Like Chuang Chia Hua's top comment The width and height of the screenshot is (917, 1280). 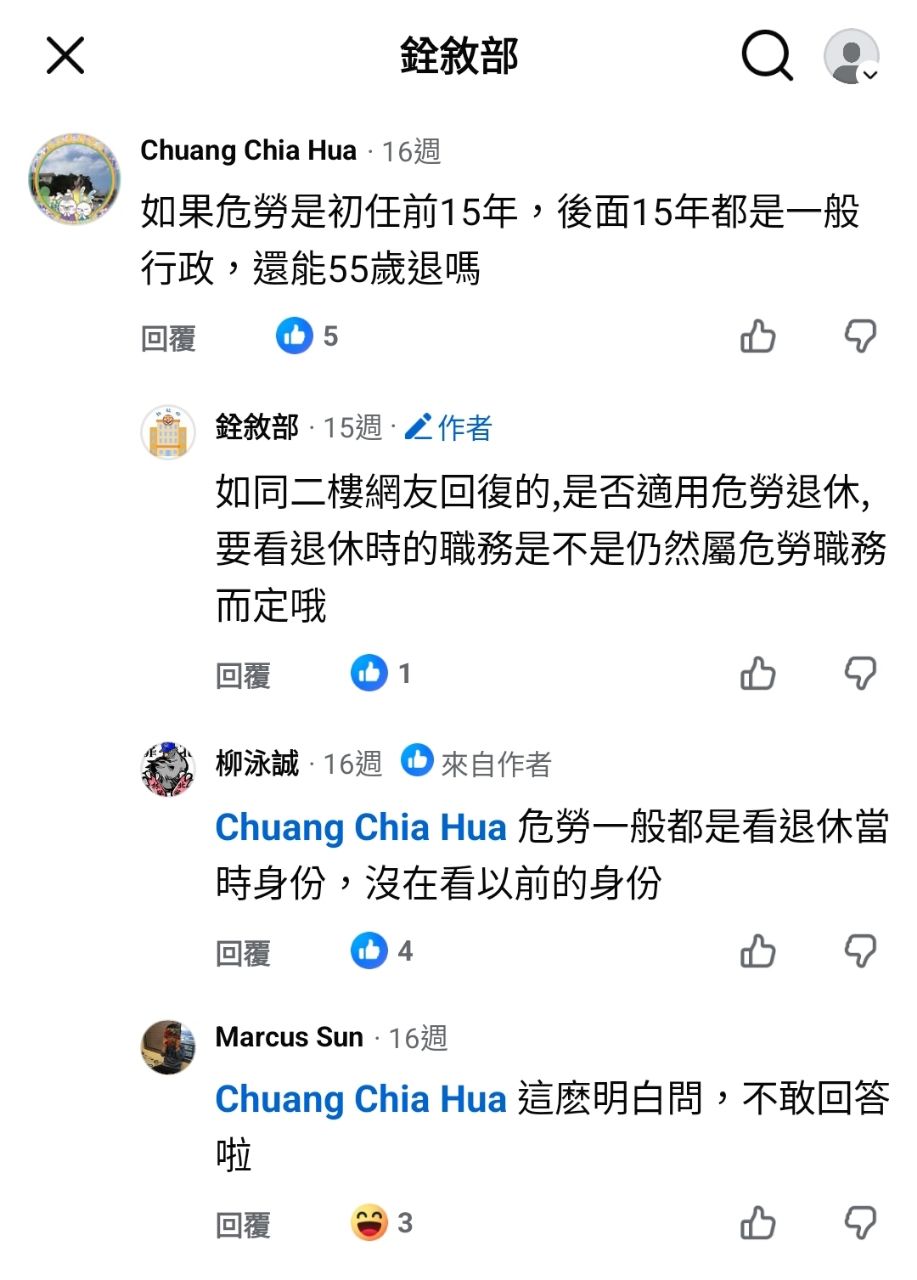[x=758, y=337]
